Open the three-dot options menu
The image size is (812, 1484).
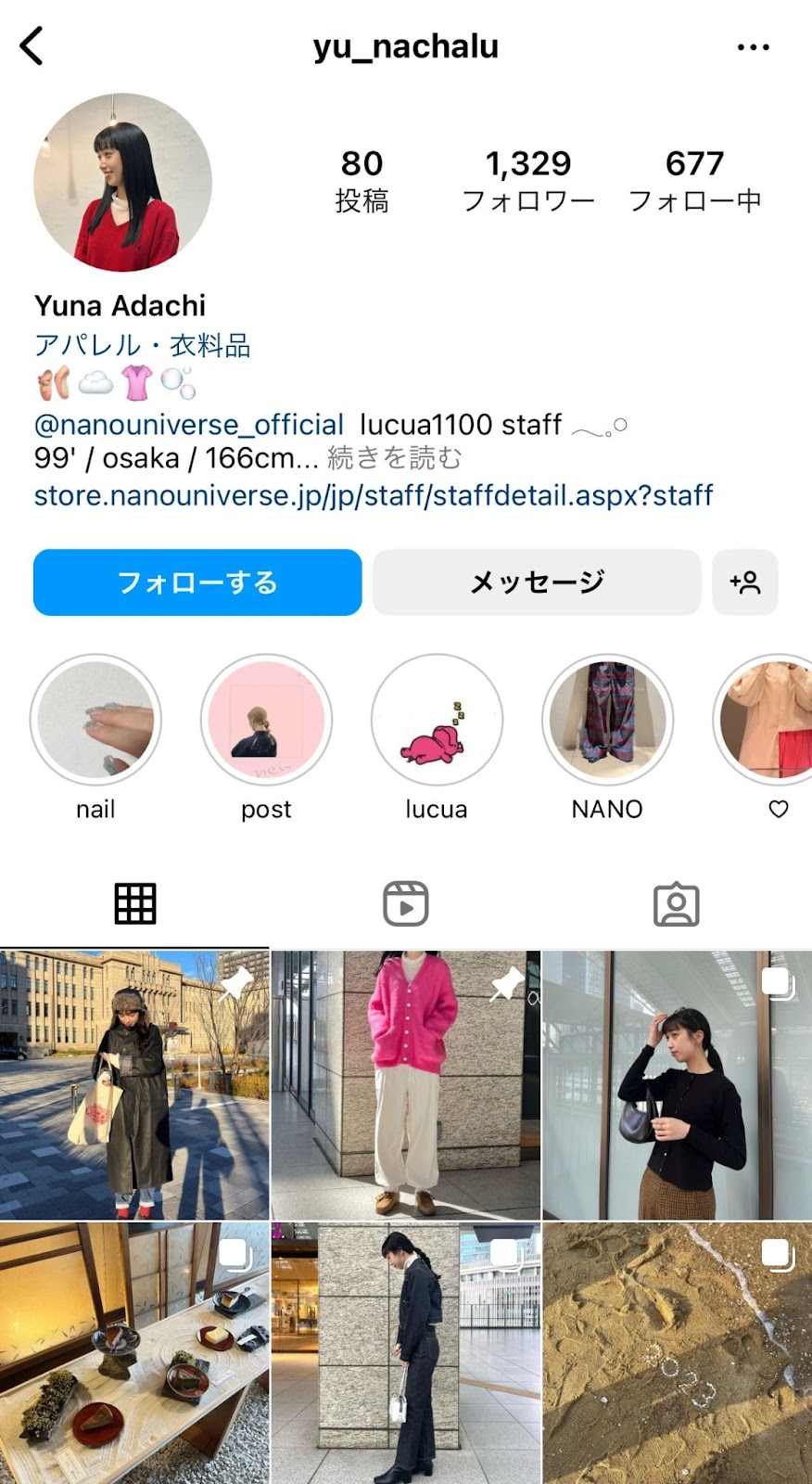[753, 46]
